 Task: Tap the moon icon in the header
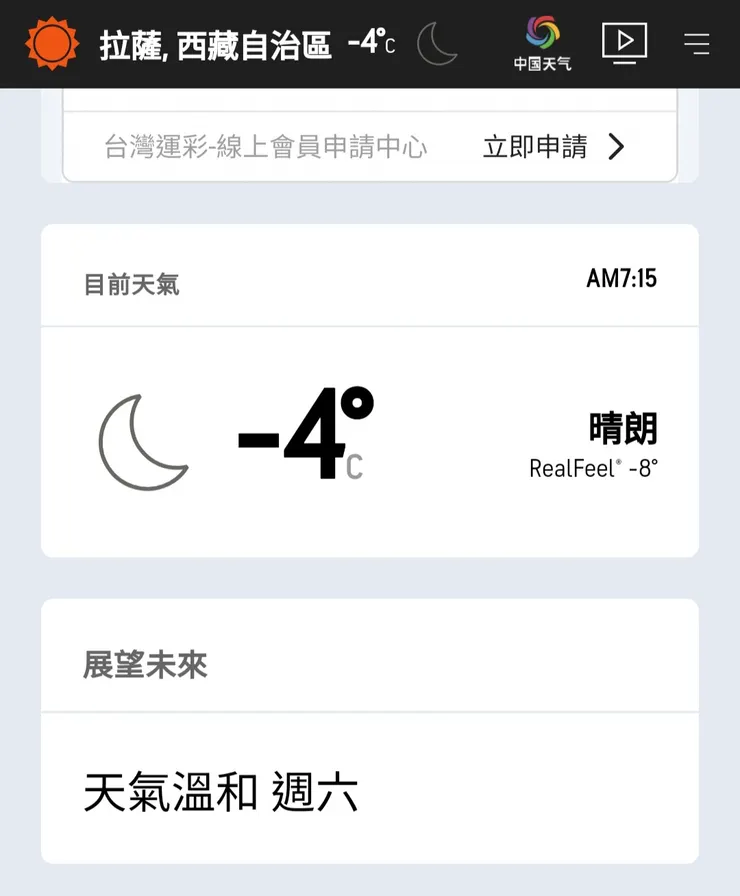tap(438, 44)
